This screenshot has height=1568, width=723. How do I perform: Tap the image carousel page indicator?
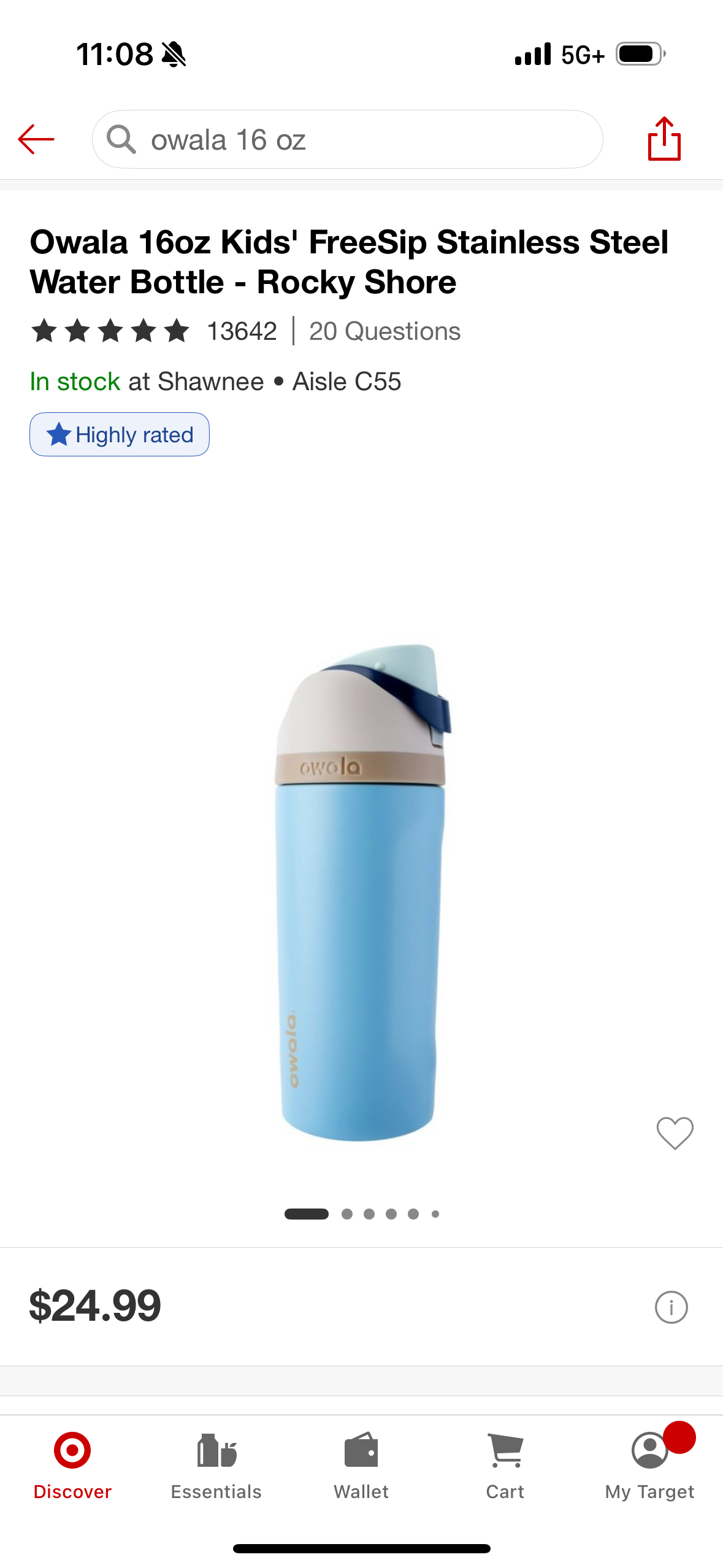[x=362, y=1213]
